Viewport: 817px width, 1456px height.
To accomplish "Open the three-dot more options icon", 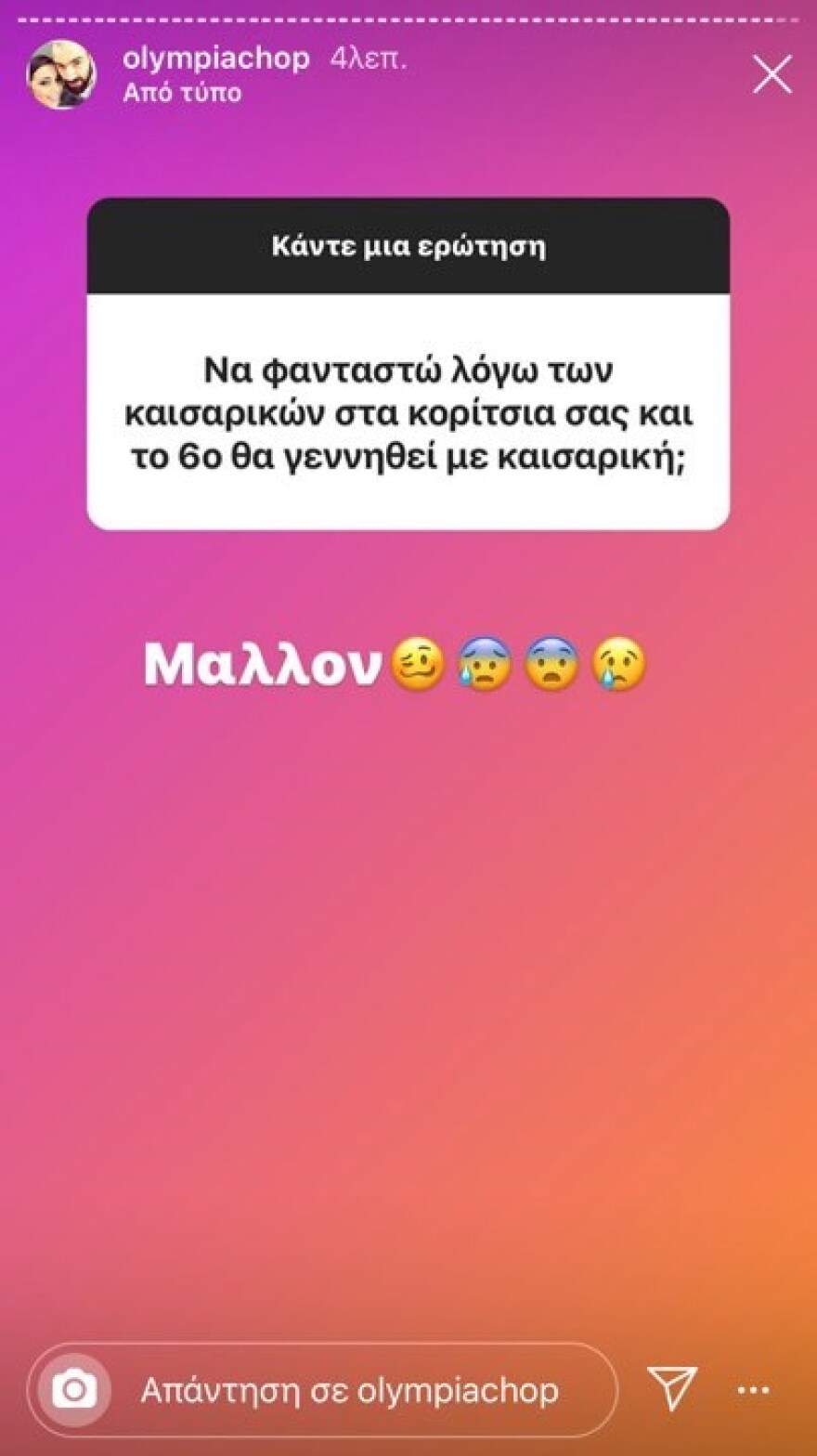I will [754, 1389].
